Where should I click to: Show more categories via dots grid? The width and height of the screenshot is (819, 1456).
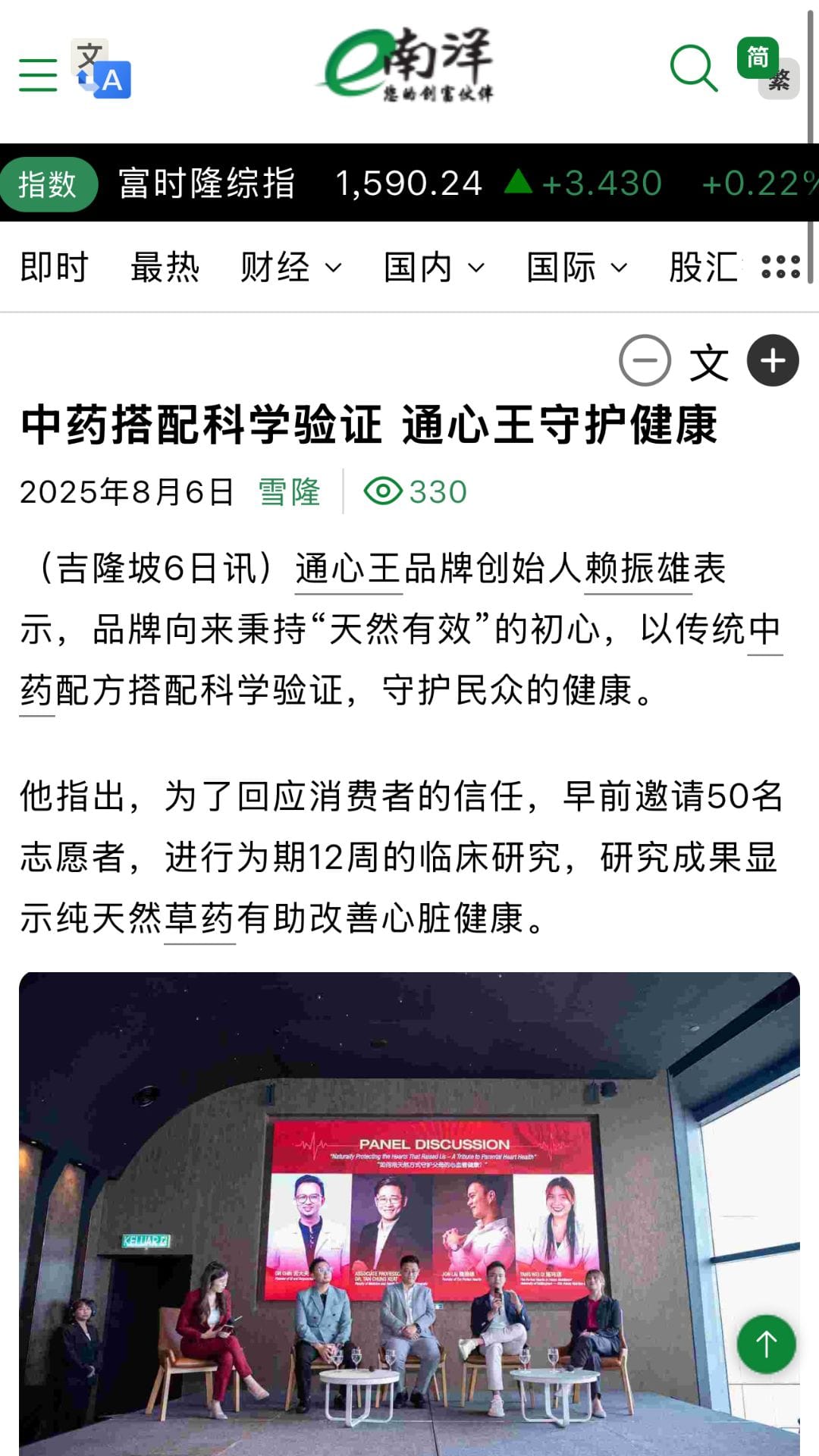click(x=780, y=267)
